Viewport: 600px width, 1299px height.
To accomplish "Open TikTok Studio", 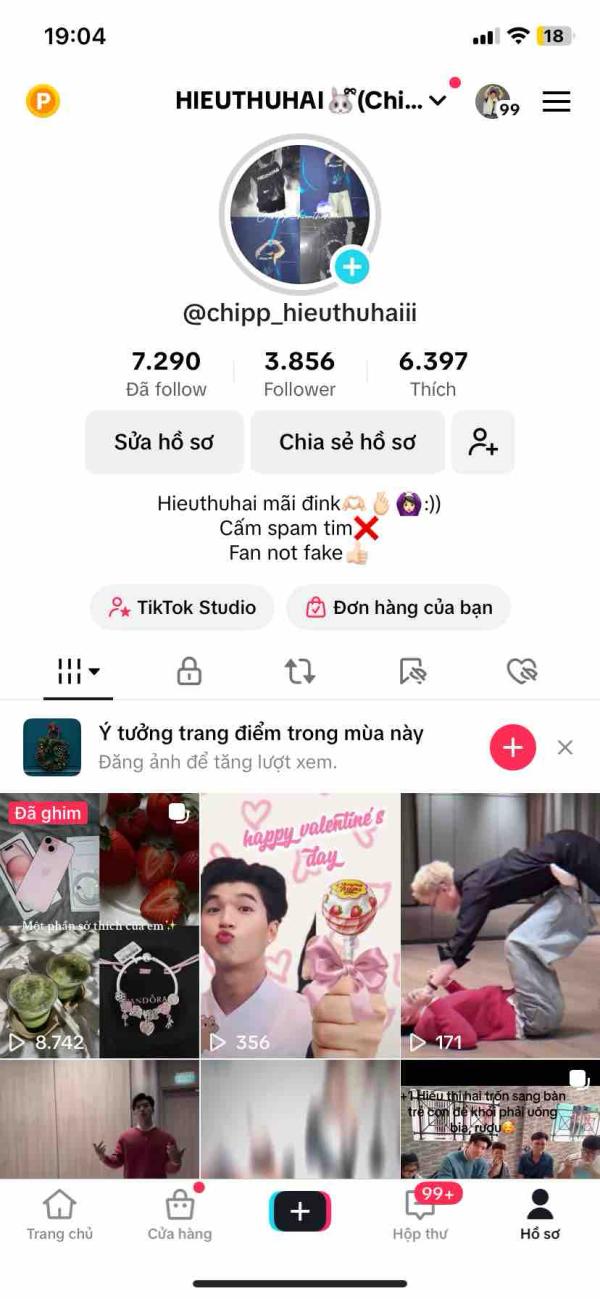I will [x=182, y=607].
